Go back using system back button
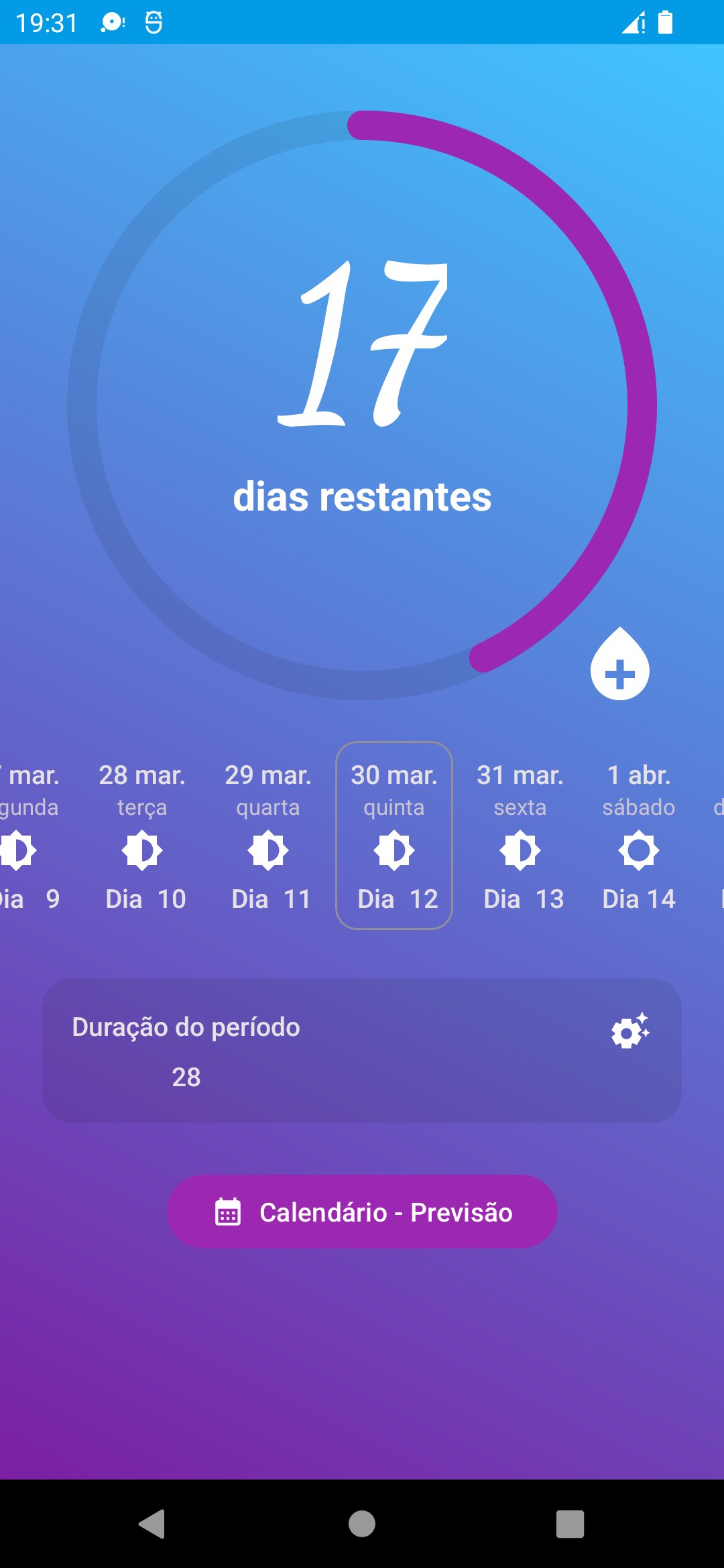 (152, 1524)
